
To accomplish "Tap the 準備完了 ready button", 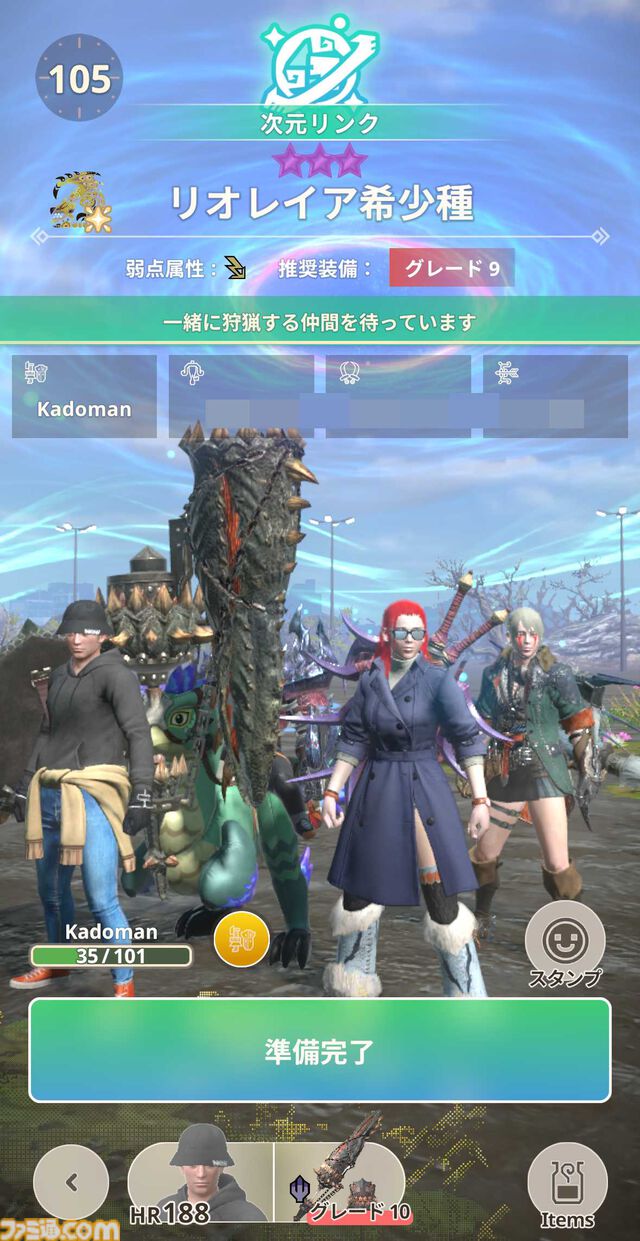I will (319, 1050).
